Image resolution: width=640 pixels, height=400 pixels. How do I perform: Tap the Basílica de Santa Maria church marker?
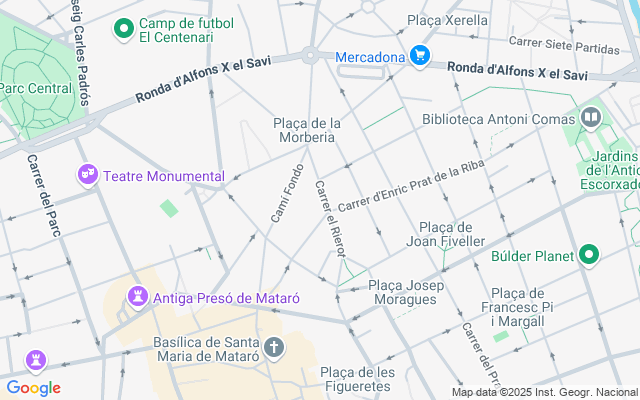coord(273,348)
